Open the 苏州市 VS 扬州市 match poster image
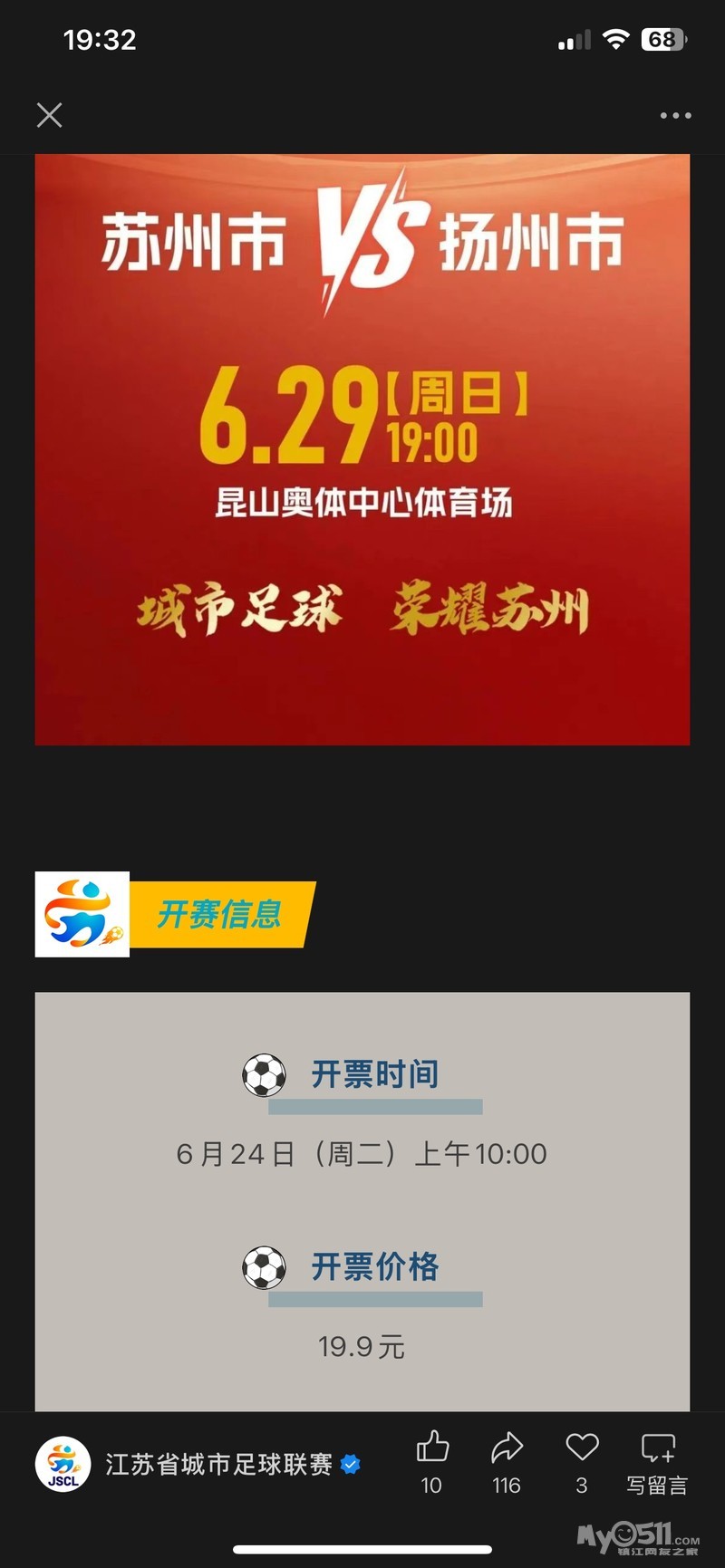 pos(362,449)
